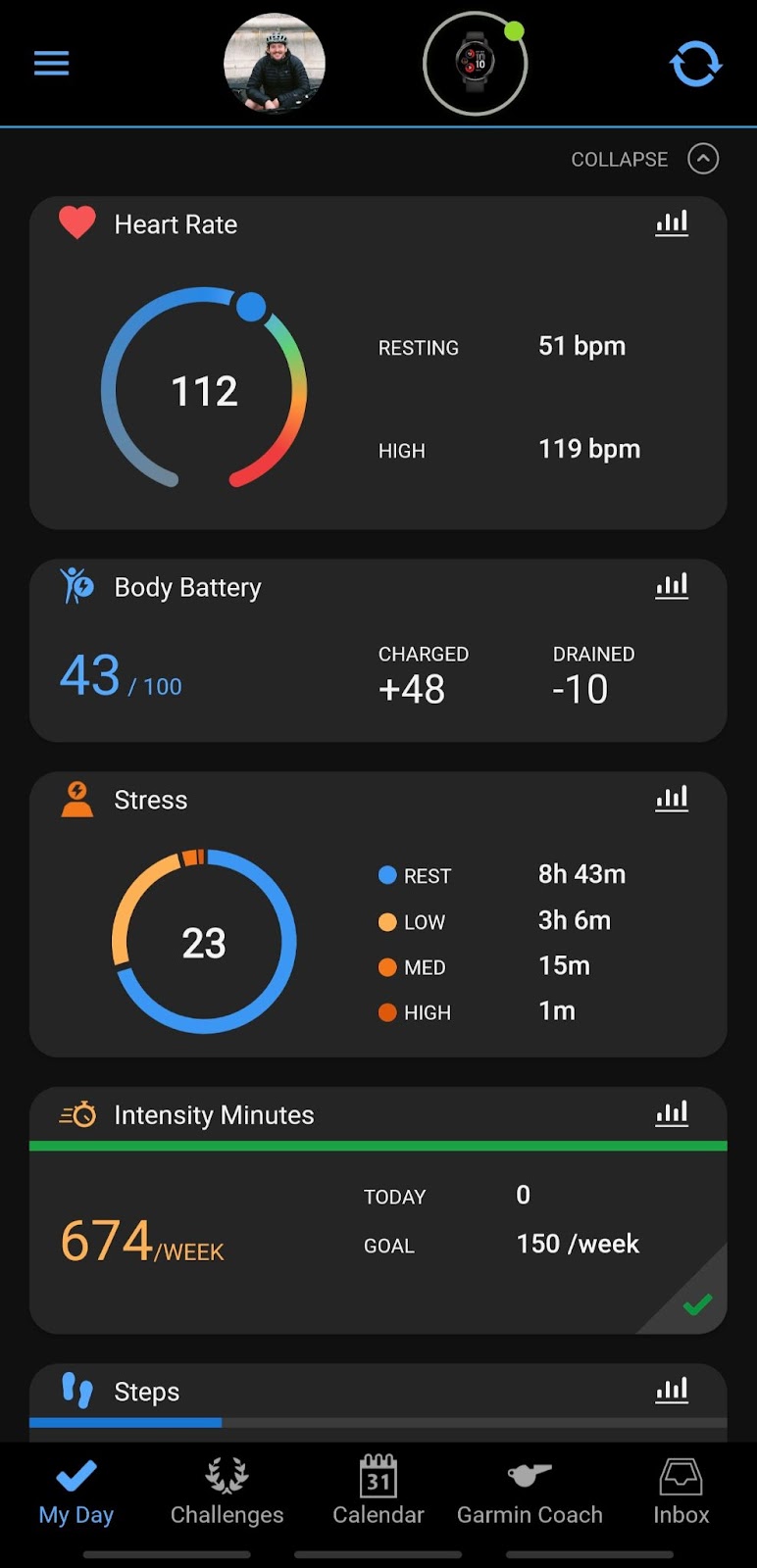Select the My Day tab
The height and width of the screenshot is (1568, 757).
[x=76, y=1493]
